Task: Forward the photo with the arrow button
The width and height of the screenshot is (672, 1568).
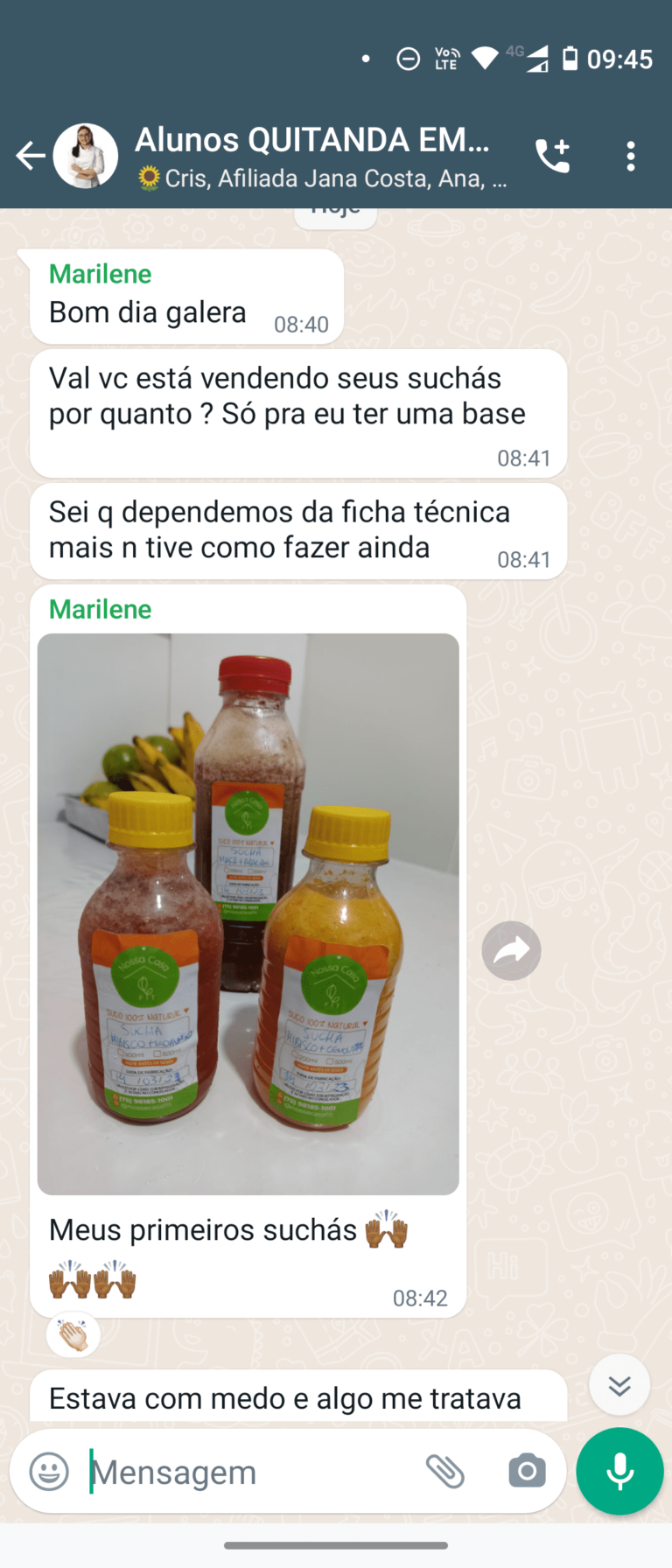Action: point(511,950)
